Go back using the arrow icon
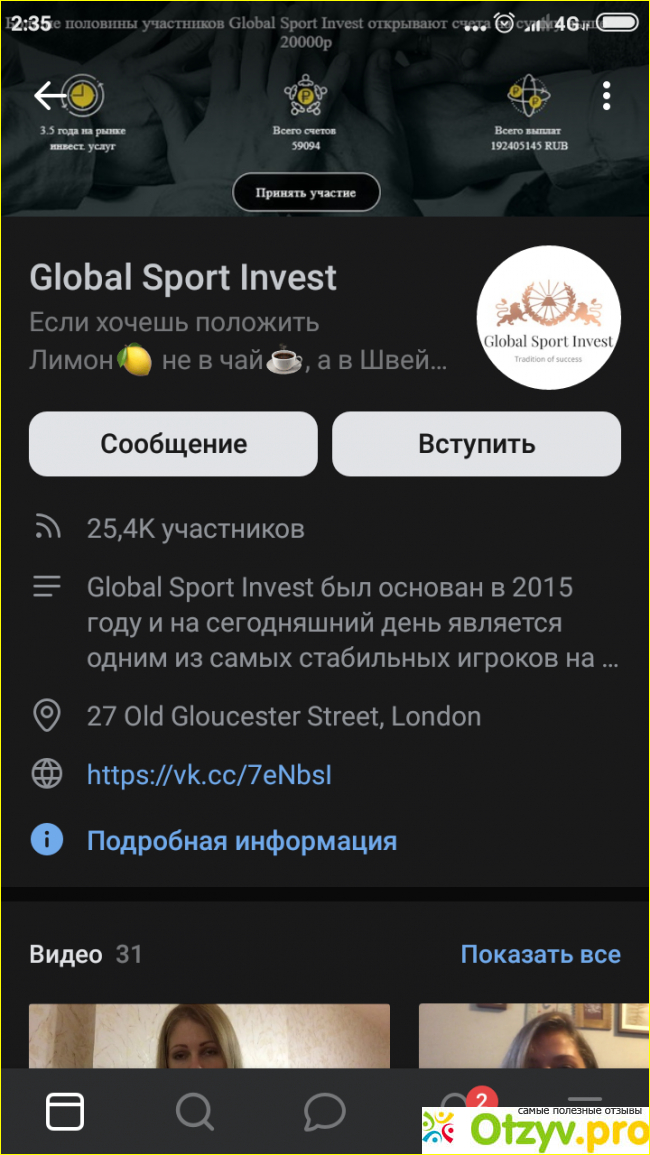 [x=50, y=96]
